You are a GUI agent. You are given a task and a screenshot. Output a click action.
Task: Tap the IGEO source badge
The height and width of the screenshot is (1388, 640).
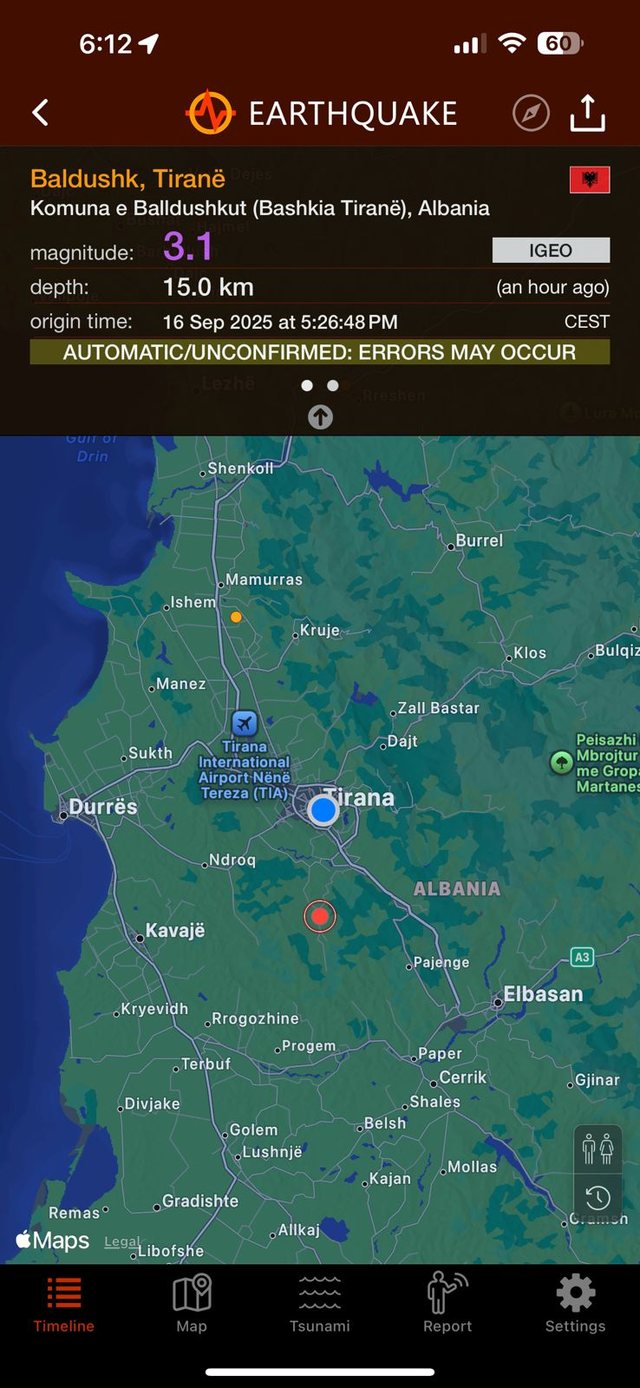click(x=550, y=250)
